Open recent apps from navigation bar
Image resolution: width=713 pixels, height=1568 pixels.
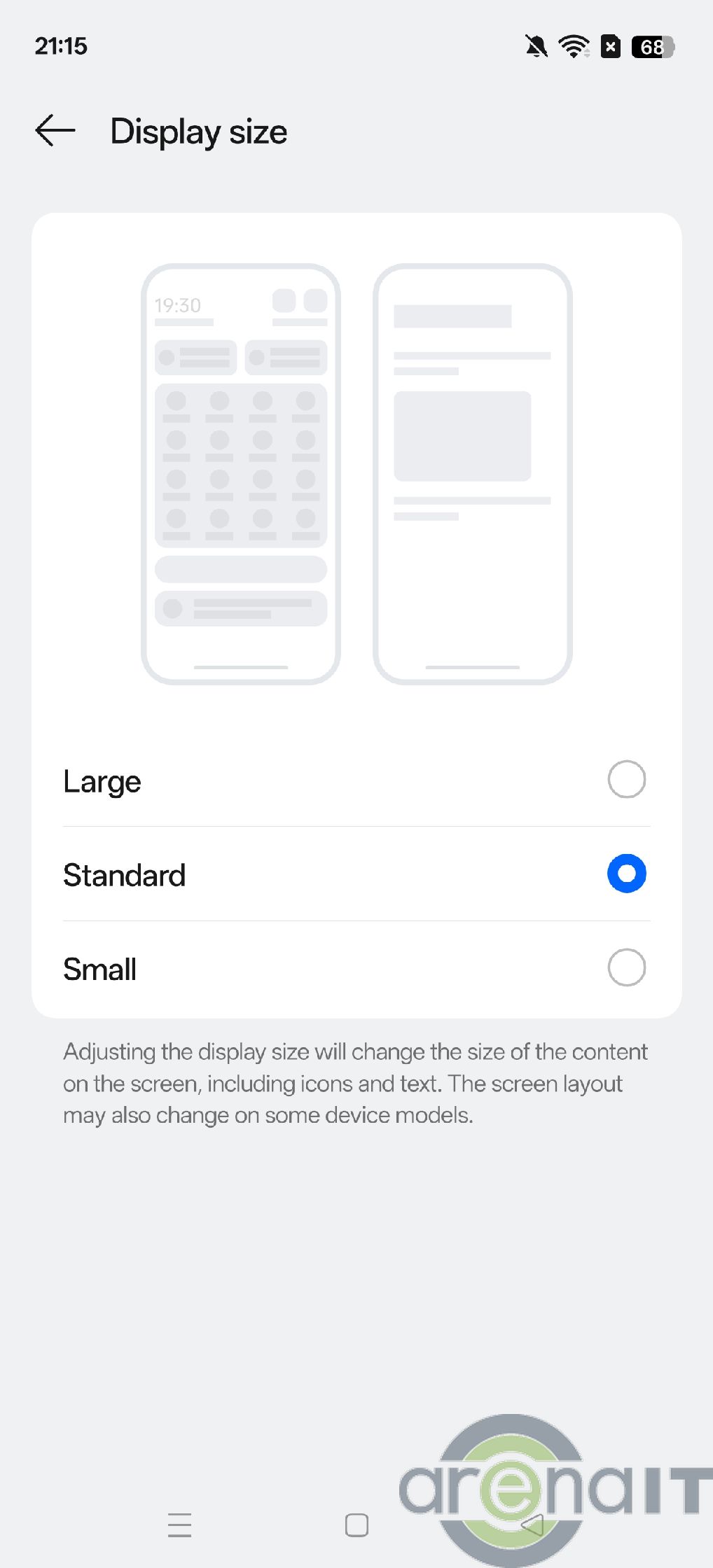point(180,1525)
